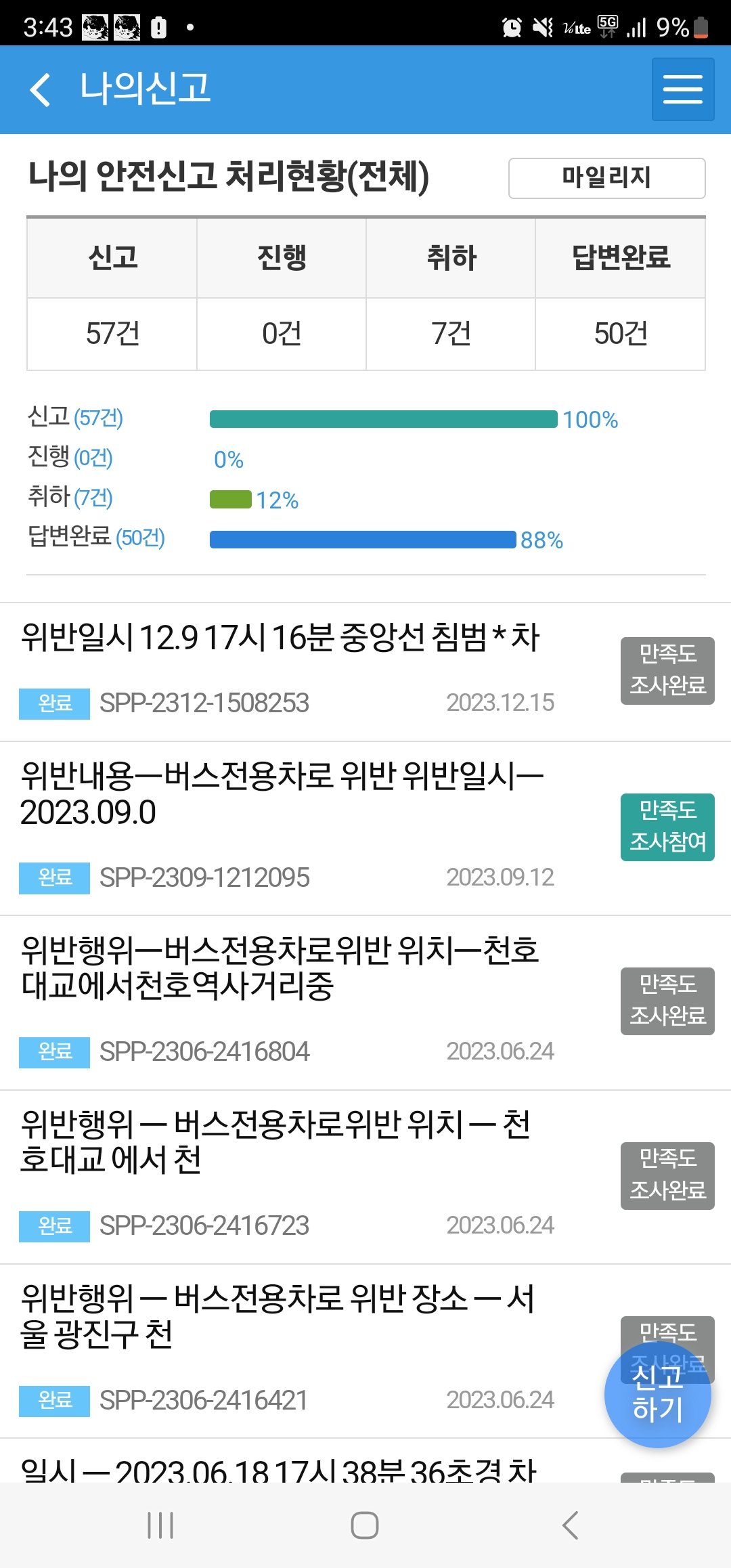This screenshot has width=731, height=1568.
Task: Tap 만족도 조사참여 for report SPP-2309-1212095
Action: click(667, 827)
